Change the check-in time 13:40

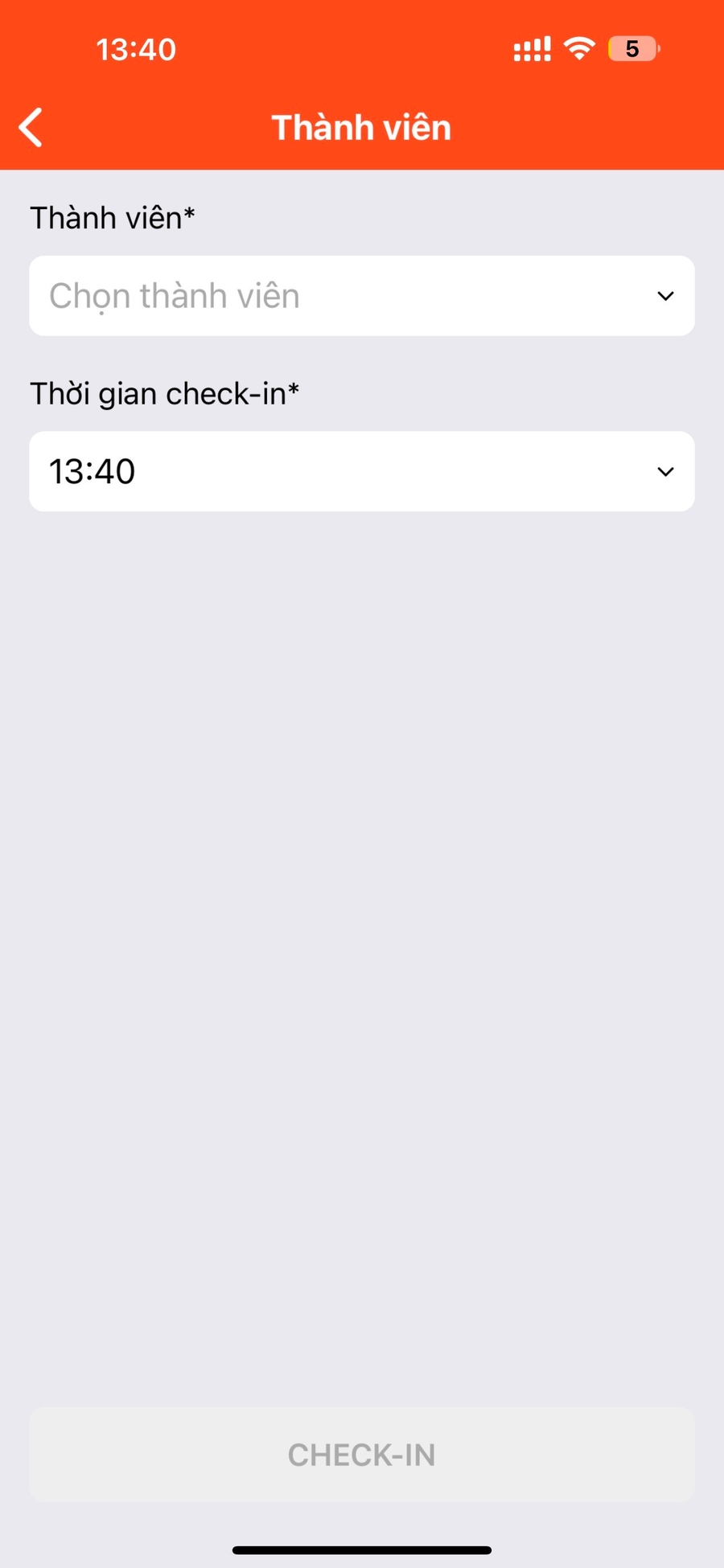pyautogui.click(x=361, y=471)
